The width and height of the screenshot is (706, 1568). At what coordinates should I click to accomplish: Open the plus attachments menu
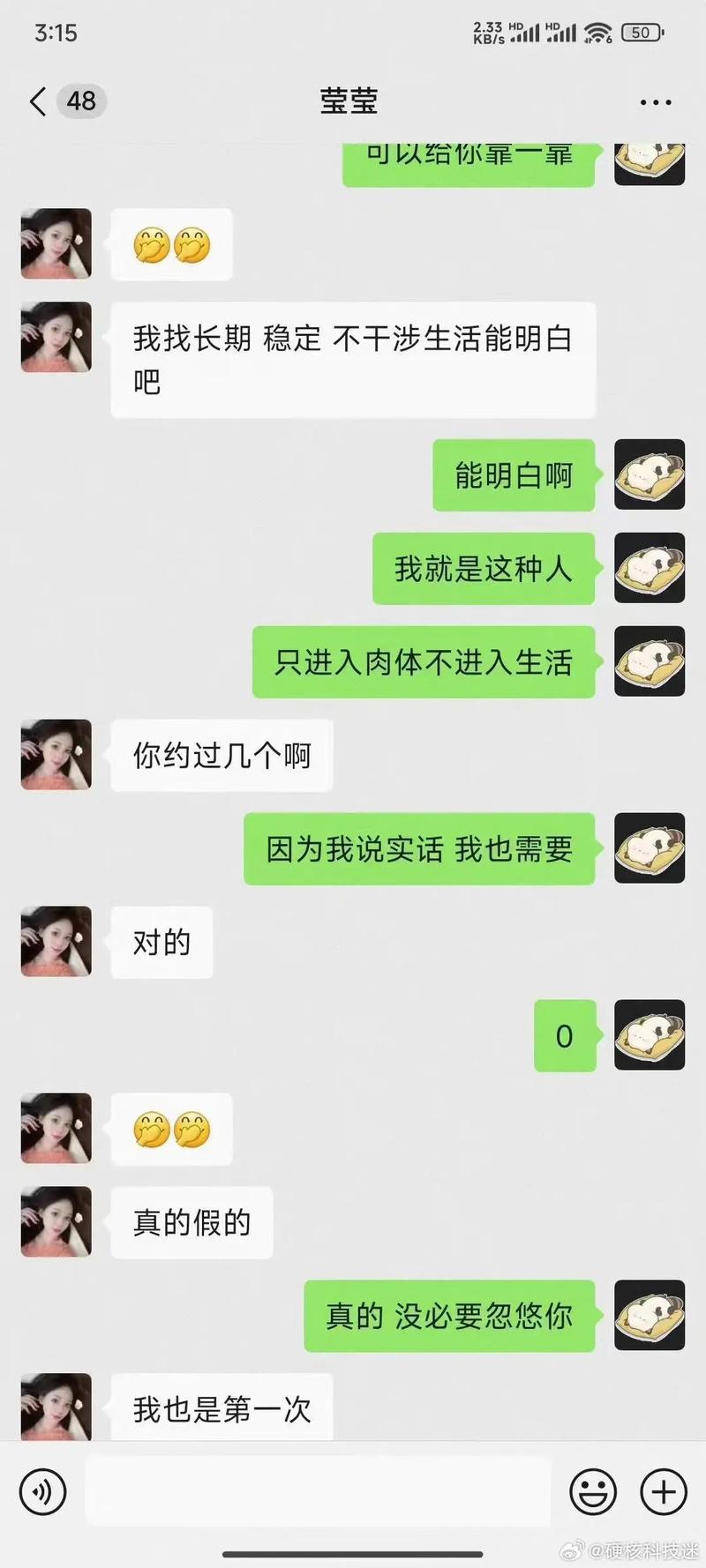coord(663,1491)
